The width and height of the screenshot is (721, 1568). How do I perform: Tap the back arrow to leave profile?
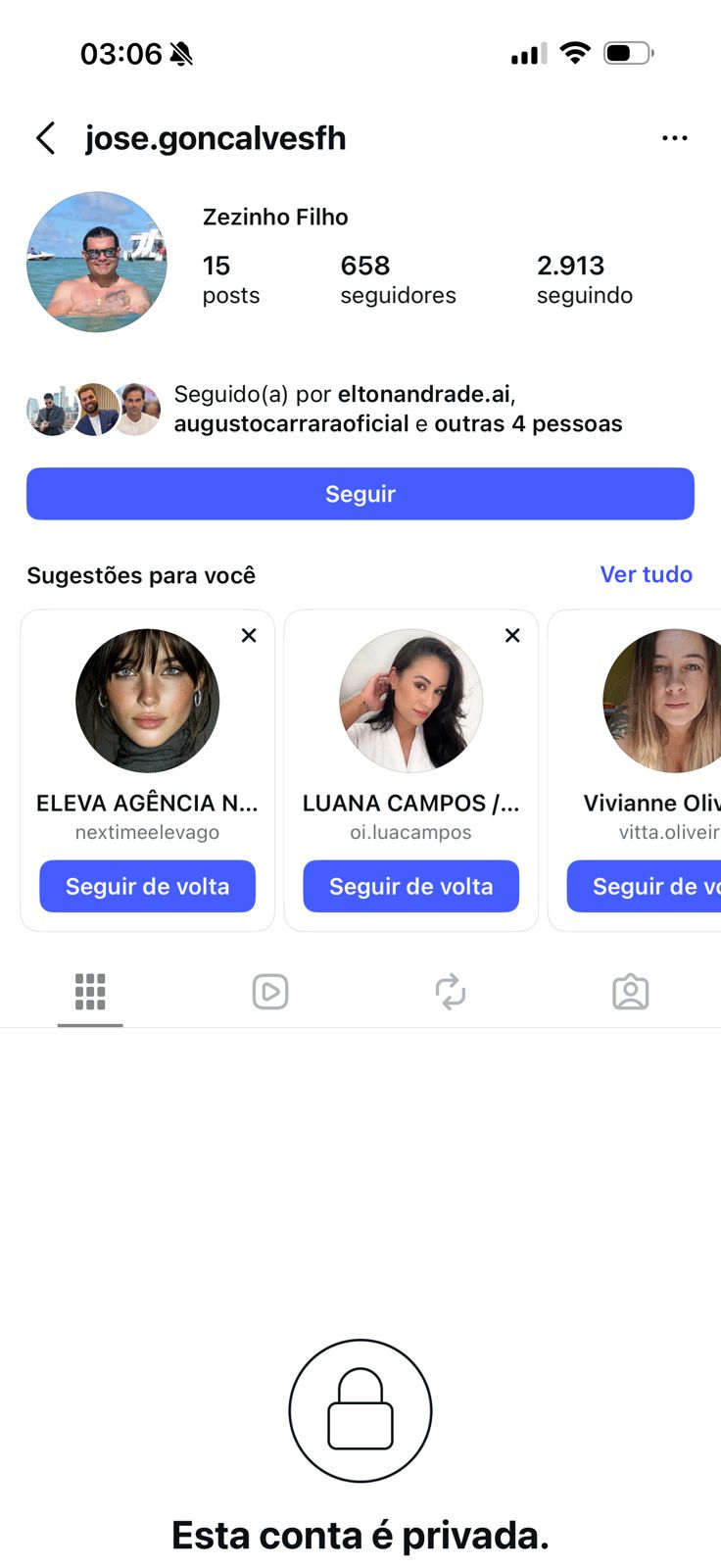click(x=45, y=138)
